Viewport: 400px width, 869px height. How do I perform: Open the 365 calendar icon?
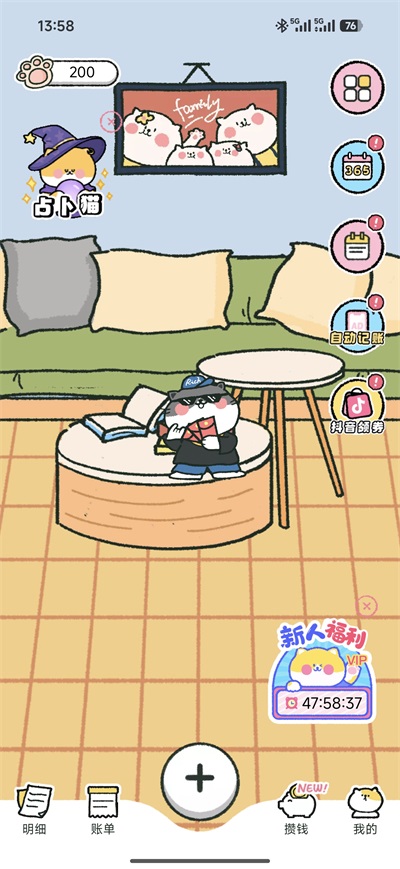357,166
